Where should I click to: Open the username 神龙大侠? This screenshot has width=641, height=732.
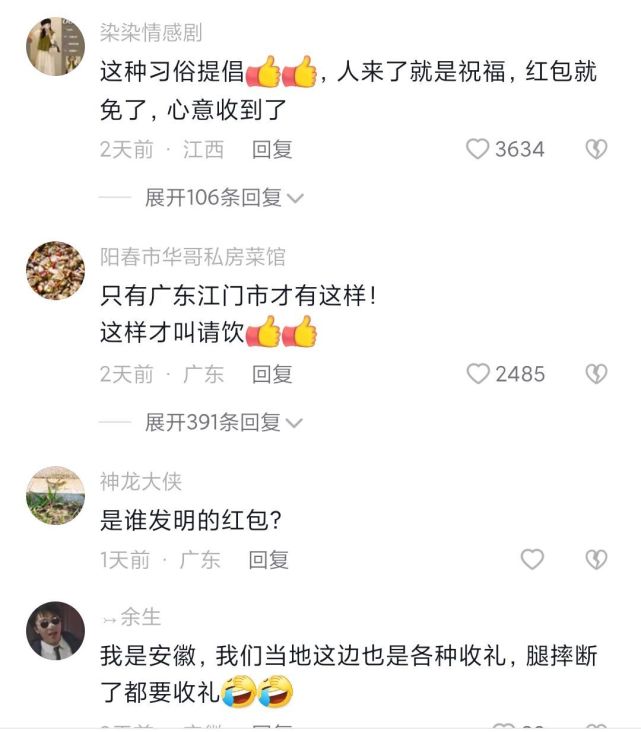coord(141,482)
